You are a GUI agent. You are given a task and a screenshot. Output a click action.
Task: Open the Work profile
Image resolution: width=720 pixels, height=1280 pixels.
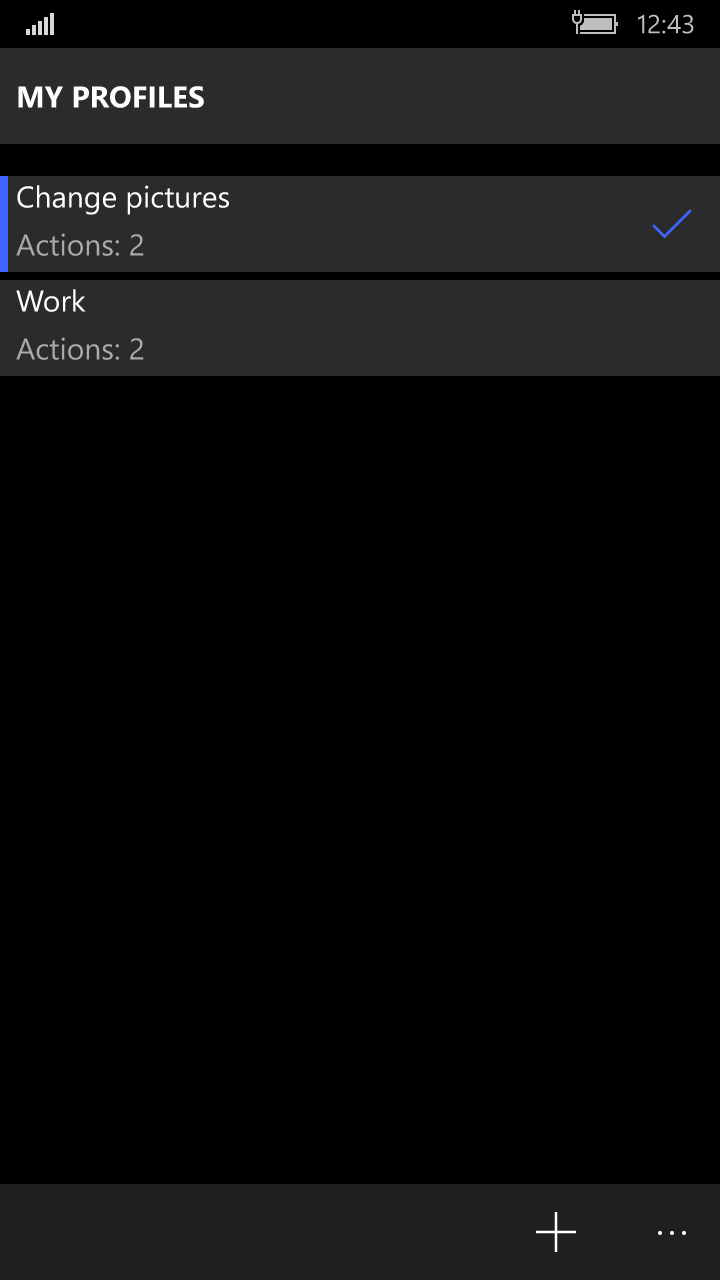360,328
